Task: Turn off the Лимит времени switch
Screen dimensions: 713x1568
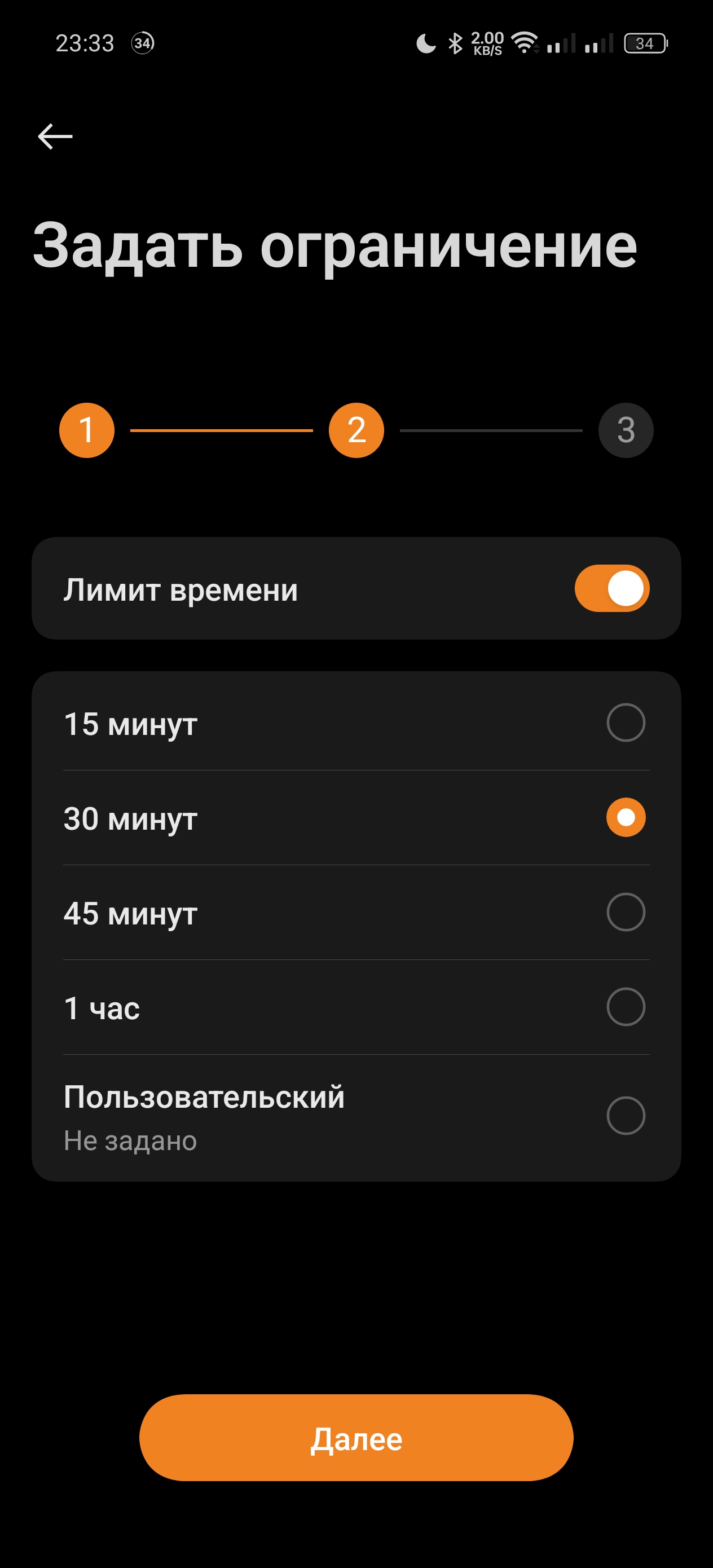Action: point(611,589)
